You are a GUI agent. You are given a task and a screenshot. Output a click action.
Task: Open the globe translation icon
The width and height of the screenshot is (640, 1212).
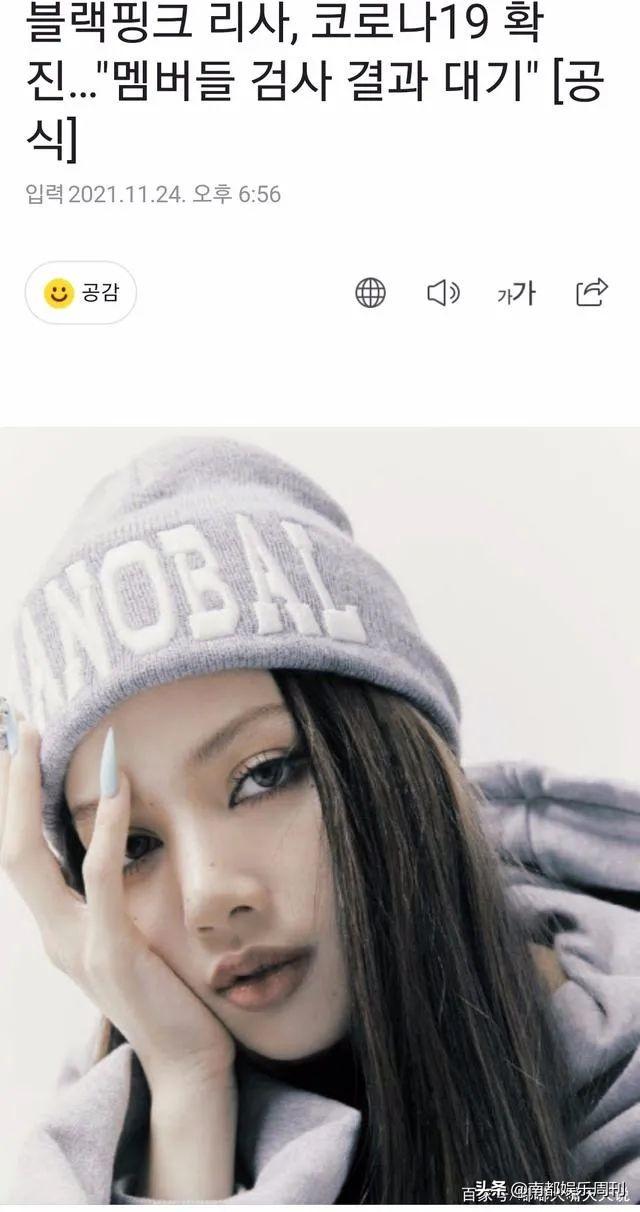(x=370, y=293)
